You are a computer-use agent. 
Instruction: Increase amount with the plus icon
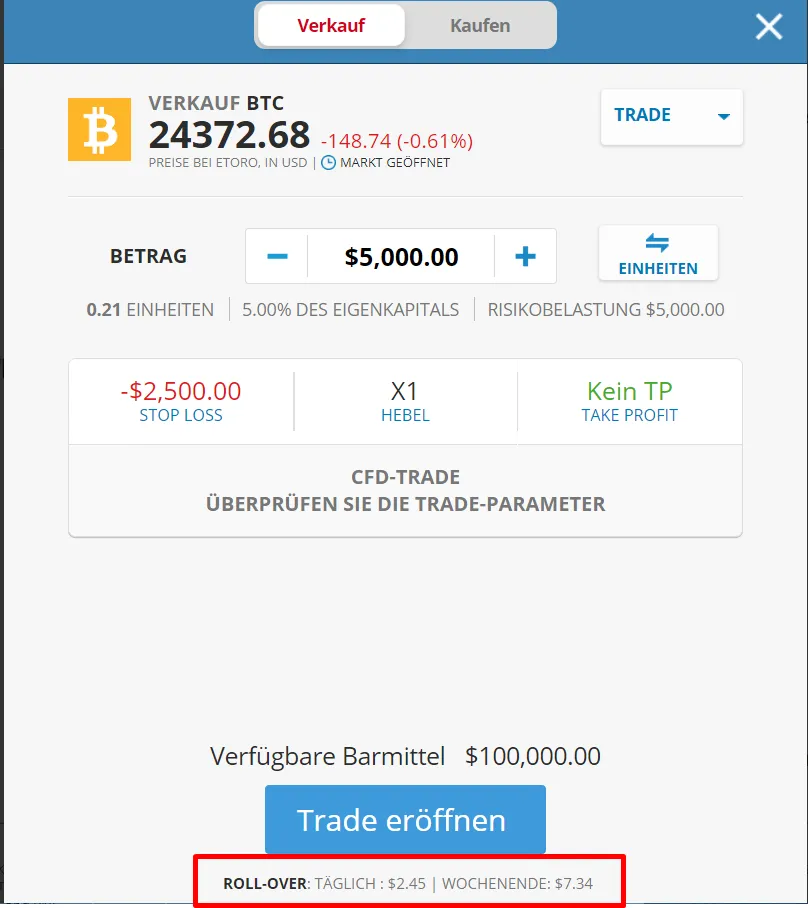[525, 256]
